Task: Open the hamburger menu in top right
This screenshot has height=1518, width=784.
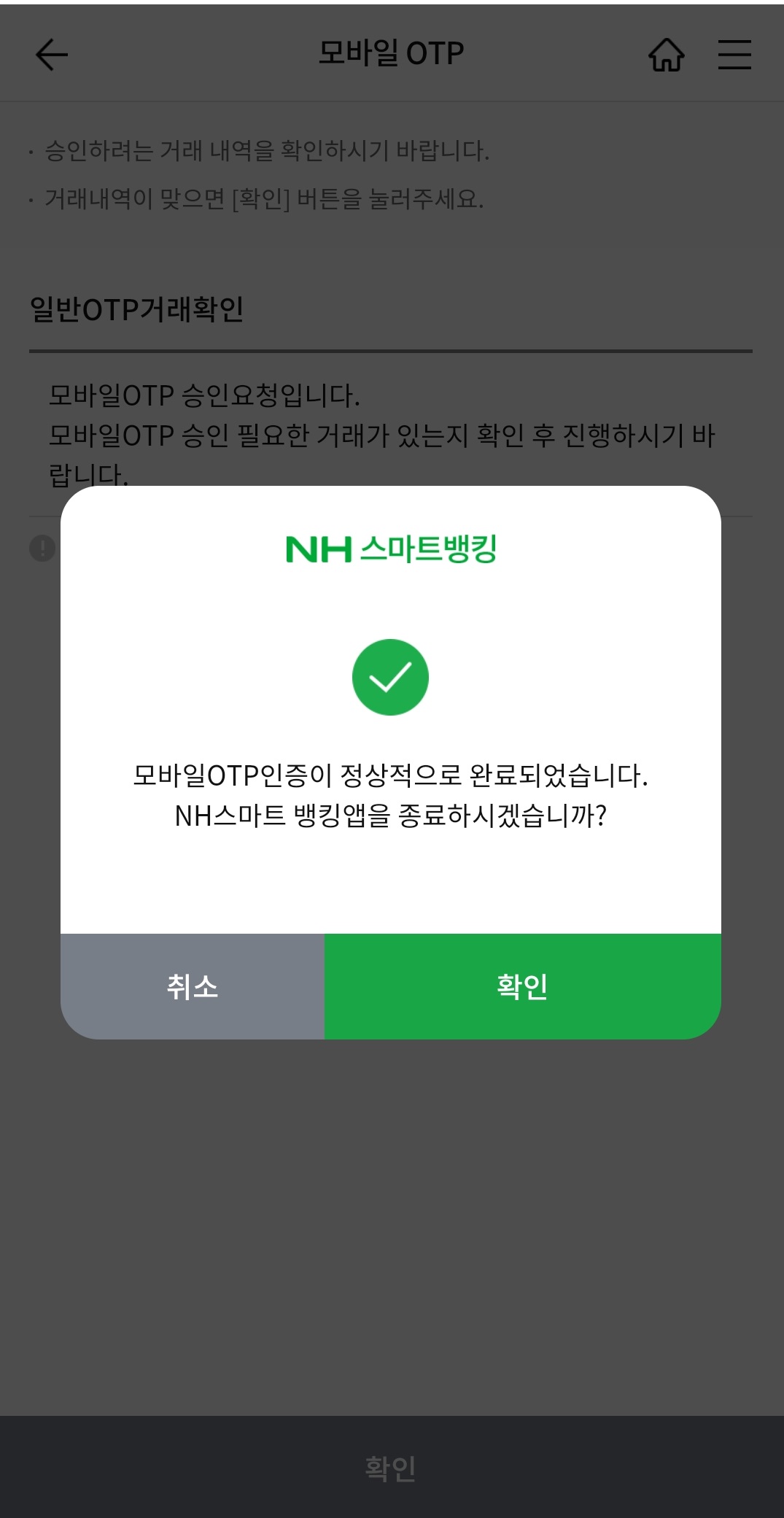Action: tap(734, 54)
